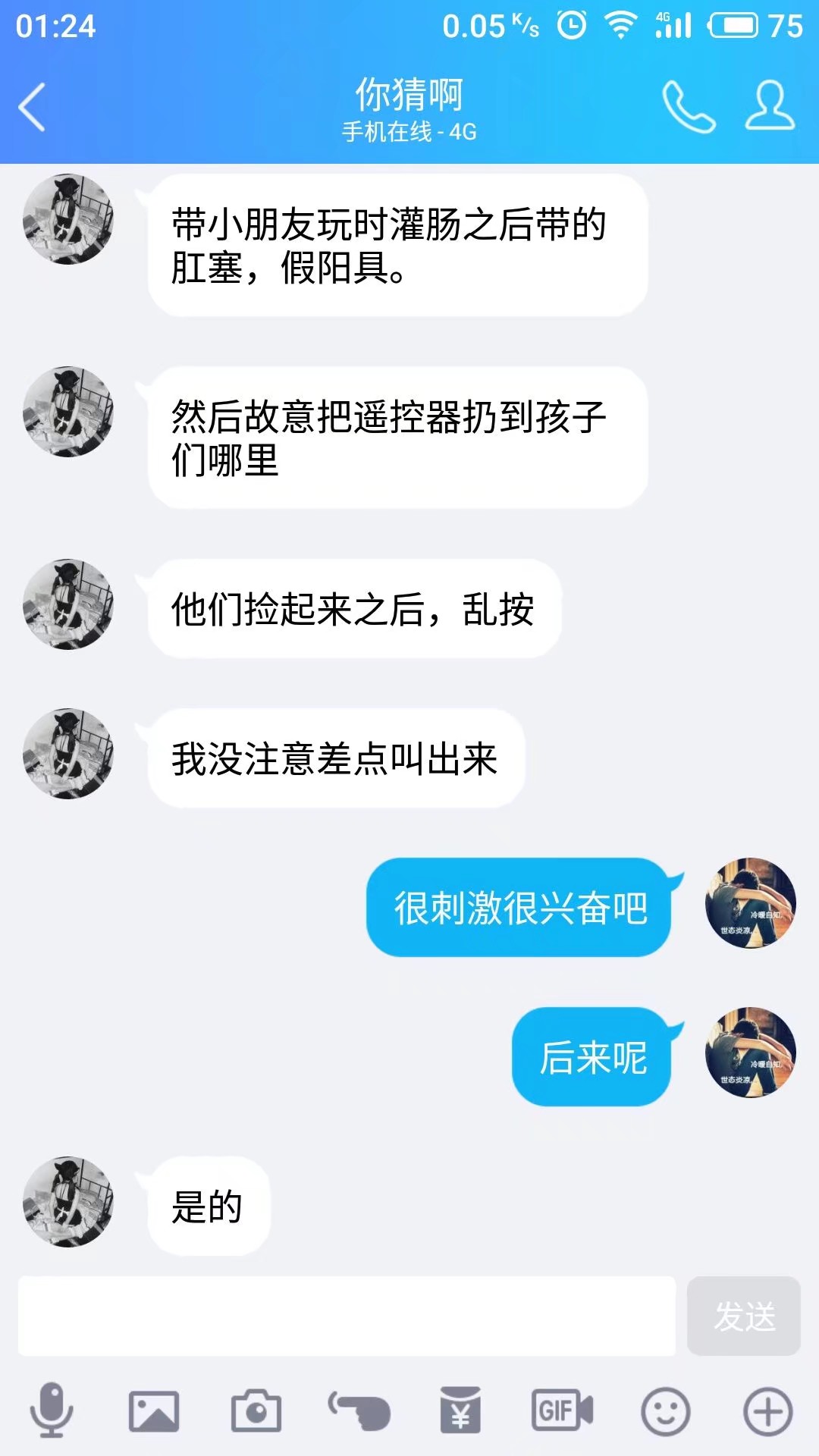819x1456 pixels.
Task: Record a voice message with the microphone
Action: tap(52, 1410)
